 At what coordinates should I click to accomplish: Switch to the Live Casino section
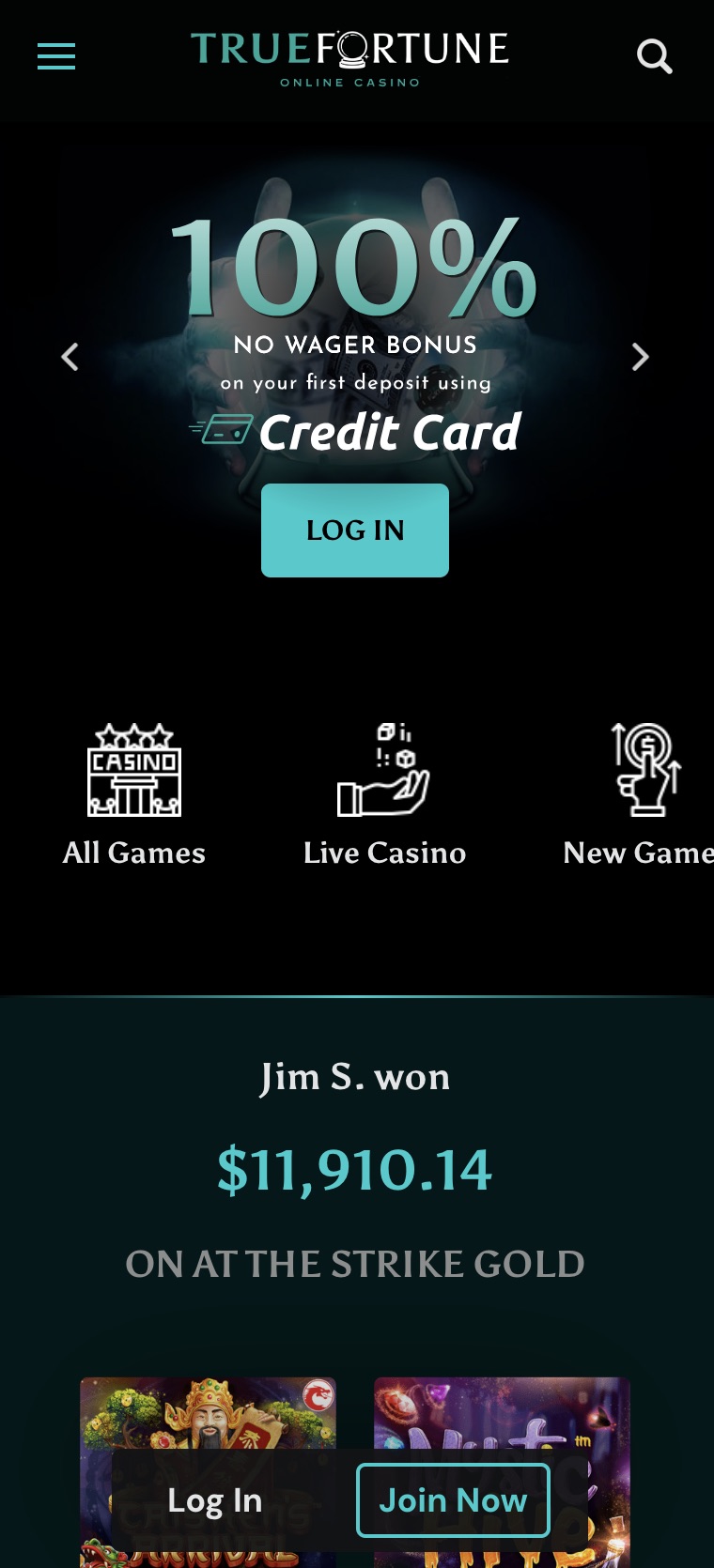click(x=383, y=853)
